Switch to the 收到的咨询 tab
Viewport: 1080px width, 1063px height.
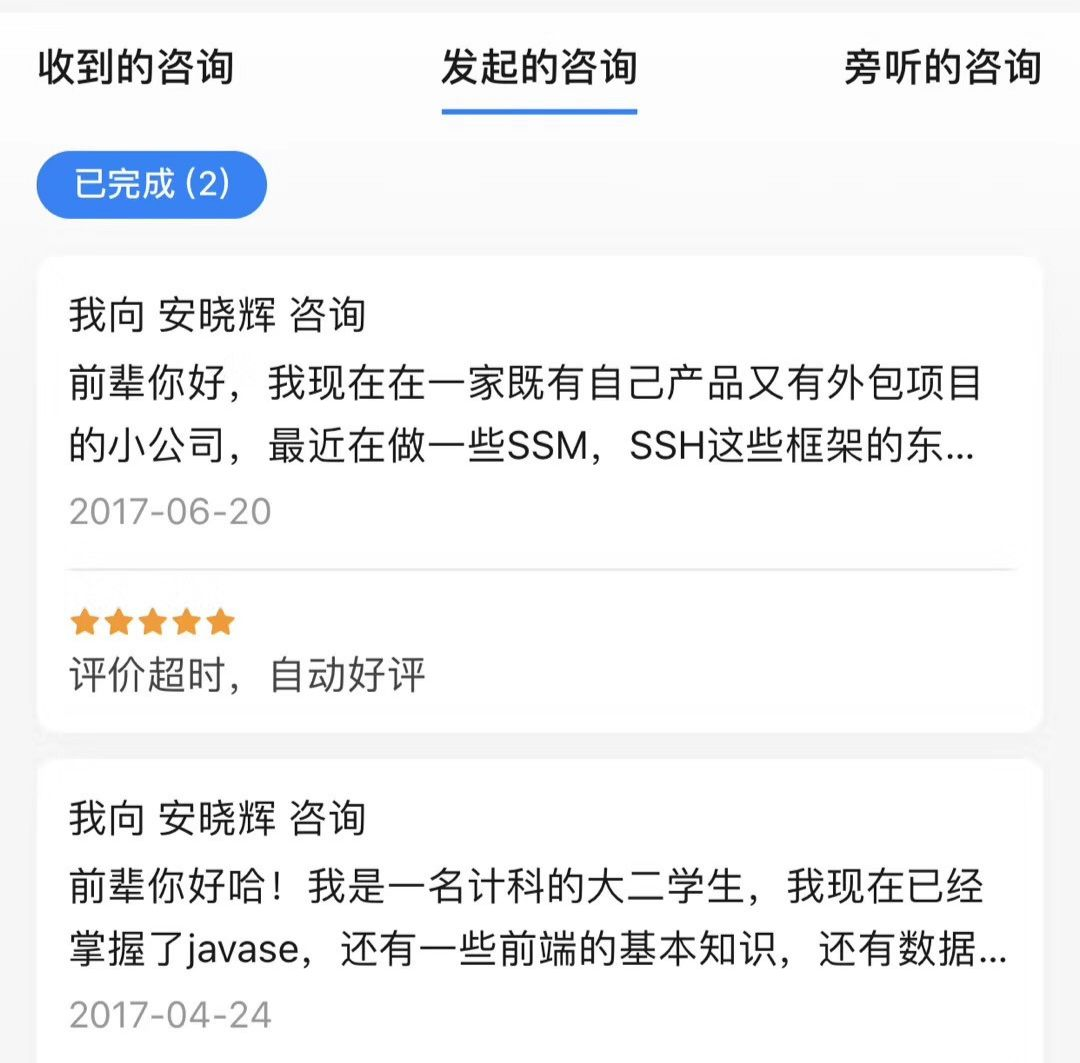point(136,68)
